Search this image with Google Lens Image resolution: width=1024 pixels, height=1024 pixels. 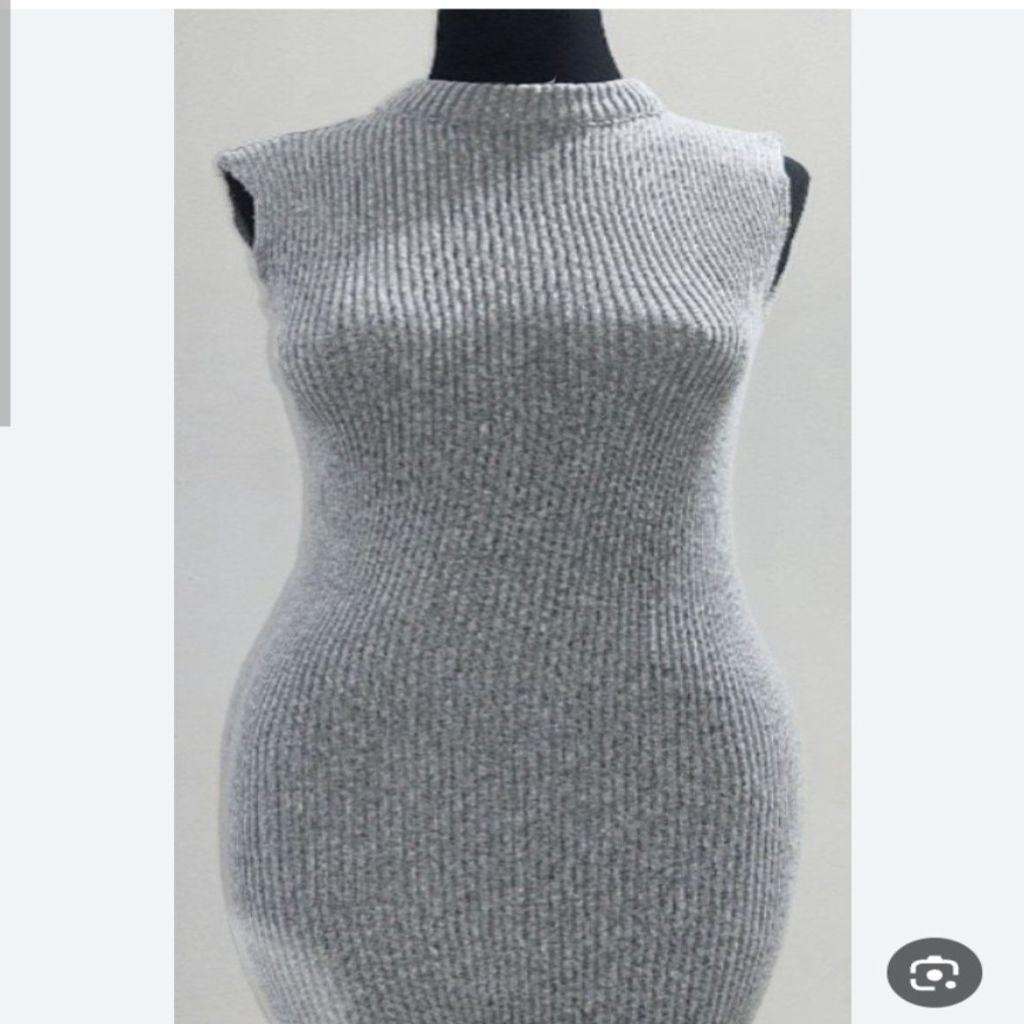pyautogui.click(x=934, y=972)
